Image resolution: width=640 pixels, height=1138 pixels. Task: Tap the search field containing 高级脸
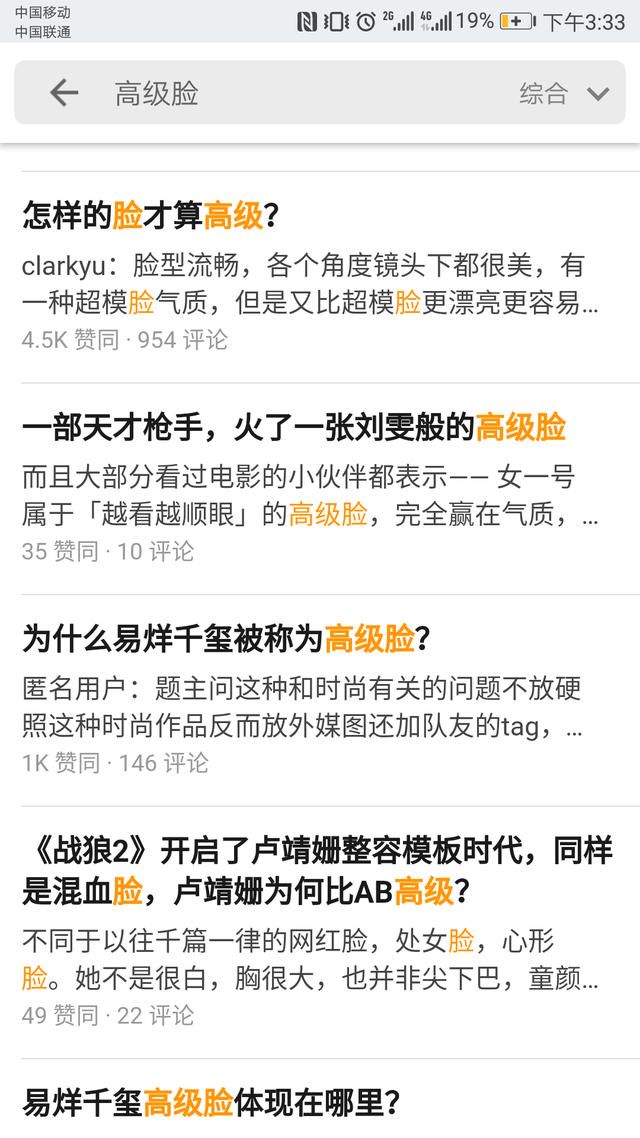coord(300,93)
